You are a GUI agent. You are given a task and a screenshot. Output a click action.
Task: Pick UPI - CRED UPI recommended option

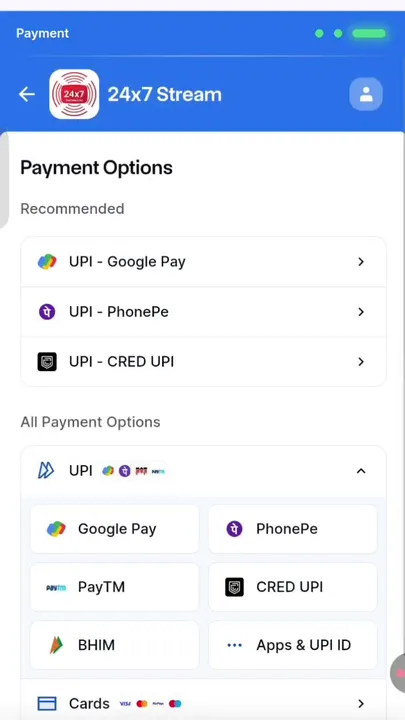click(x=203, y=362)
